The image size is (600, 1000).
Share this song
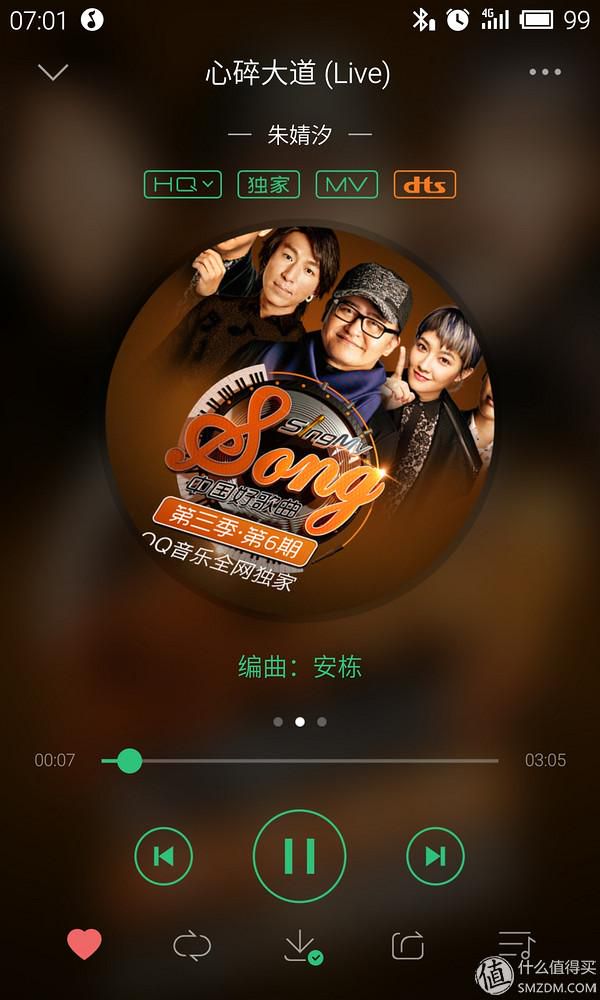pos(408,946)
